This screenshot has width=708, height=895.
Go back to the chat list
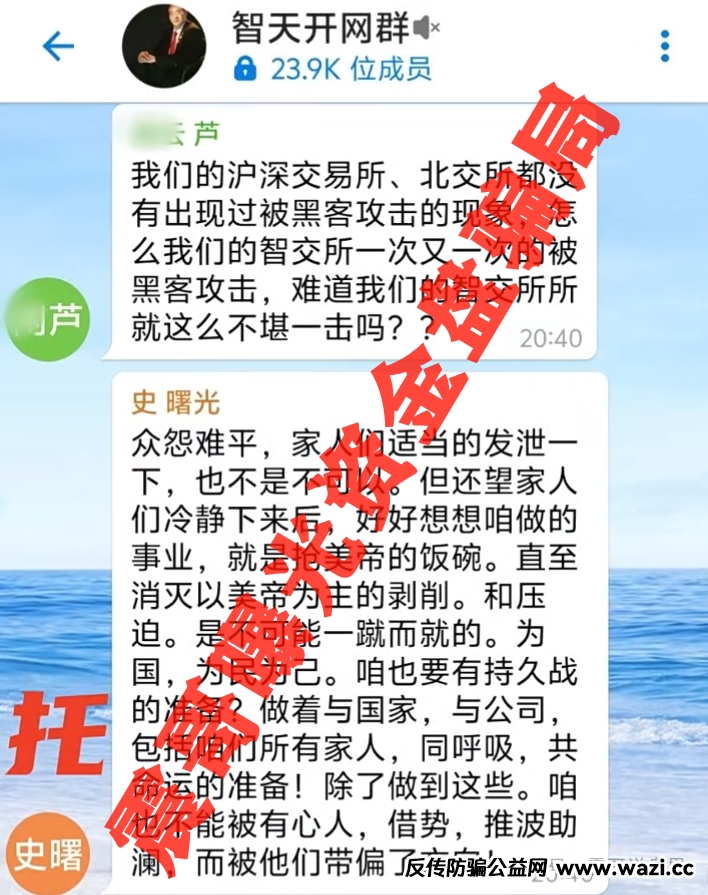(58, 46)
